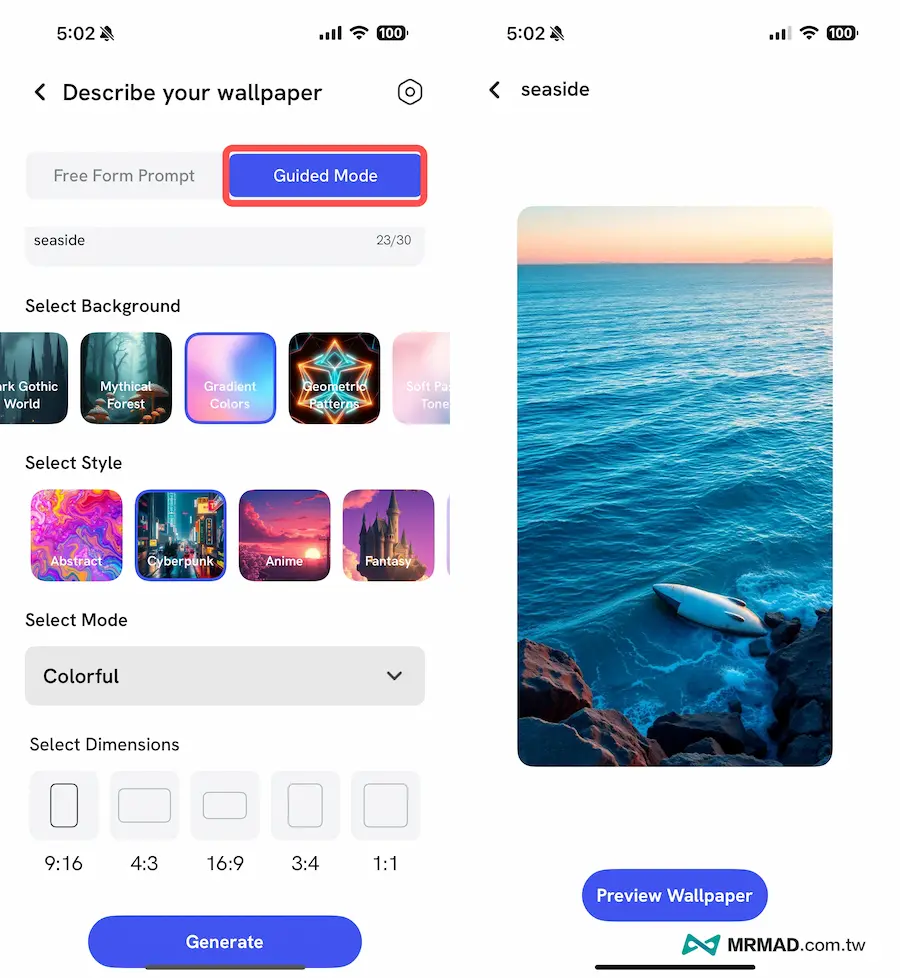Switch to Free Form Prompt tab
The image size is (900, 978).
click(x=124, y=176)
